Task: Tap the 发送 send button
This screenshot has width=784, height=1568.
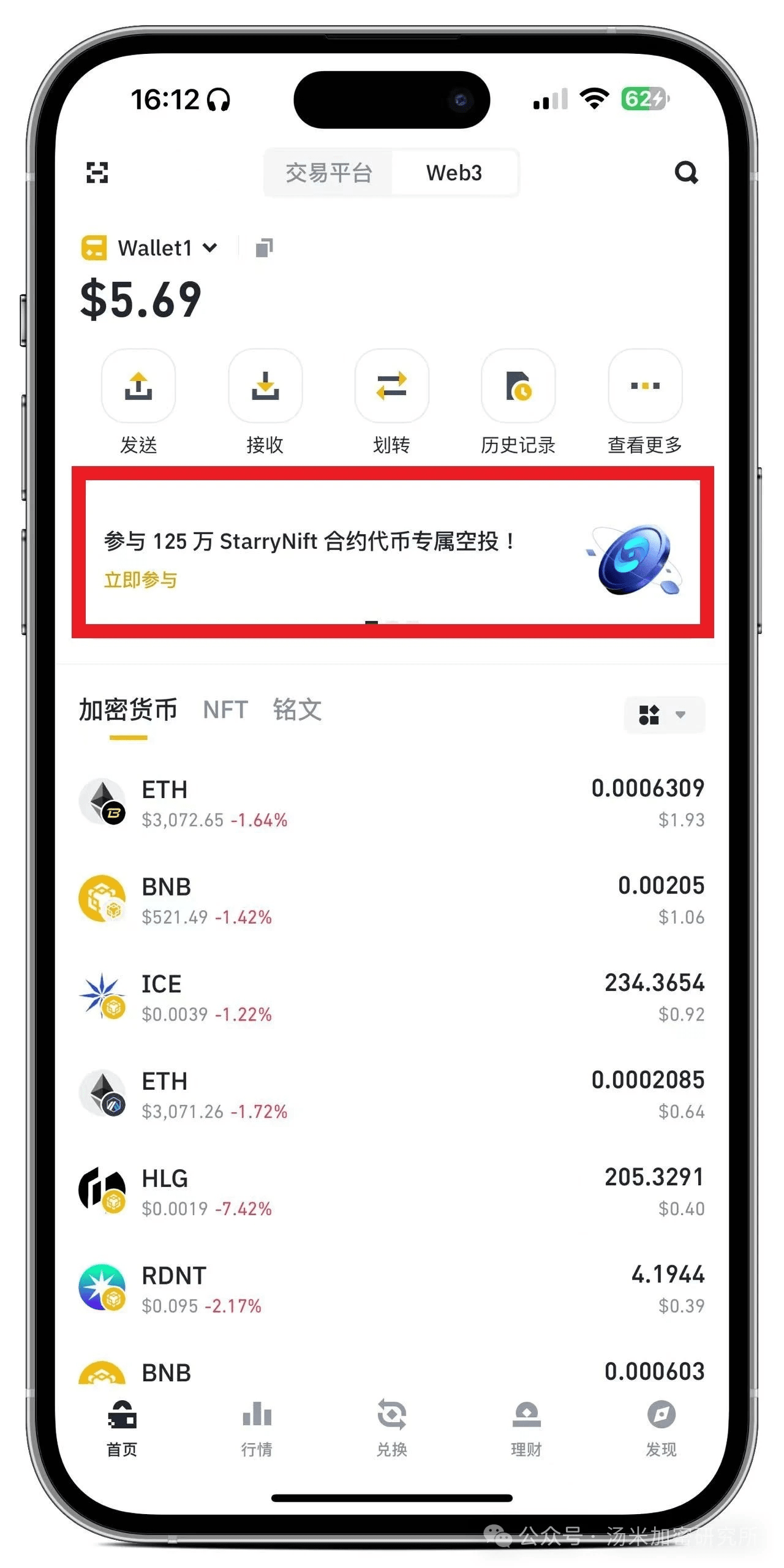Action: coord(138,402)
